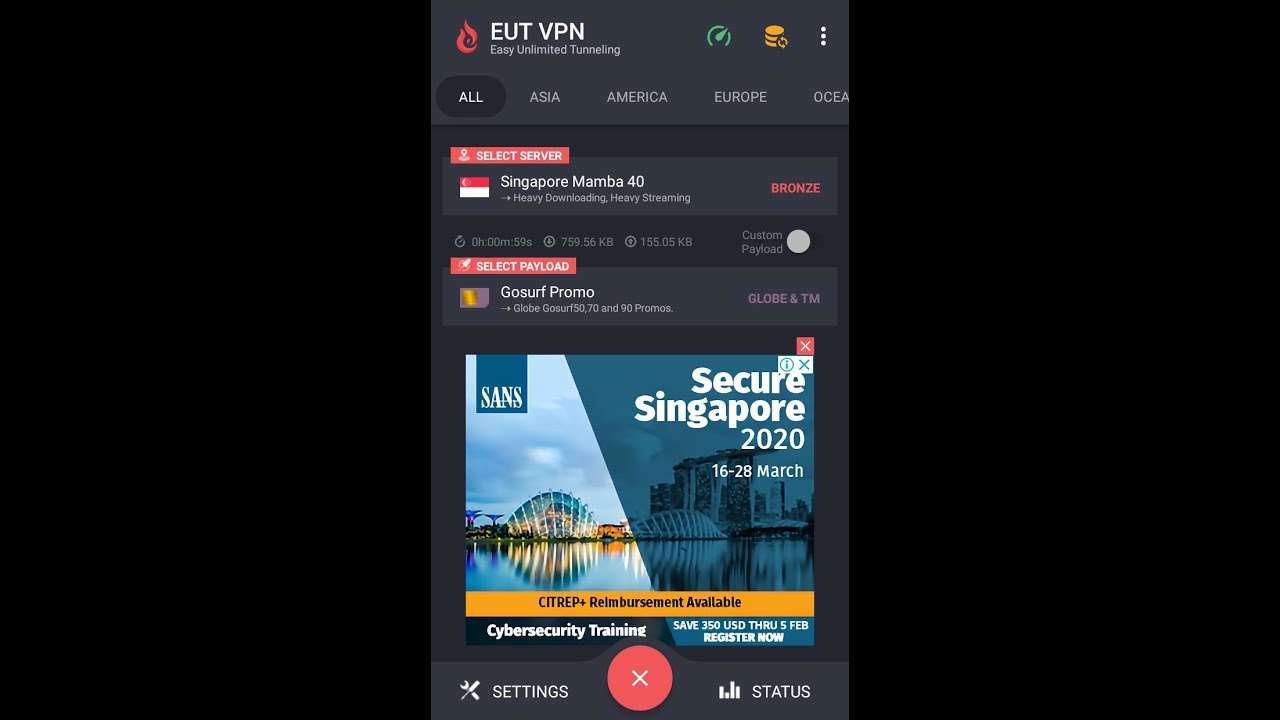Screen dimensions: 1280x720
Task: Open the Singapore Mamba 40 server selector
Action: coord(640,188)
